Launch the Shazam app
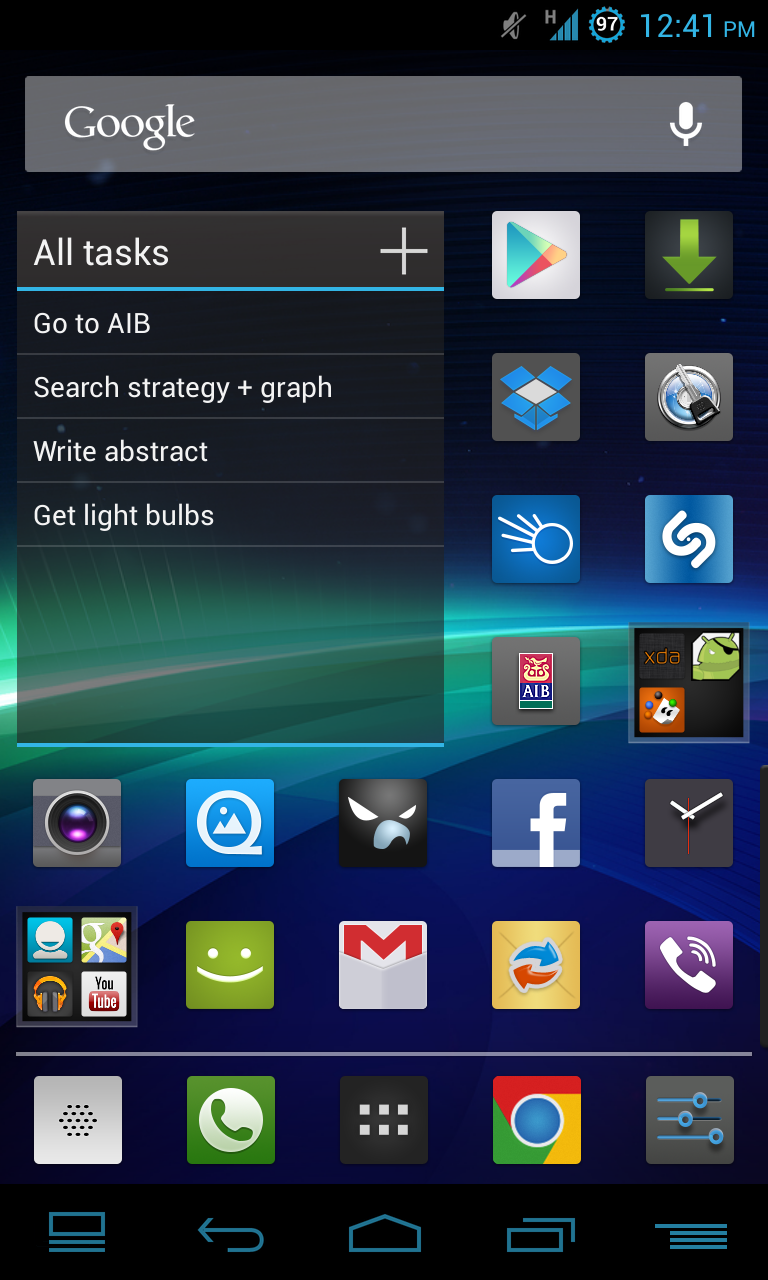This screenshot has width=768, height=1280. click(x=689, y=539)
